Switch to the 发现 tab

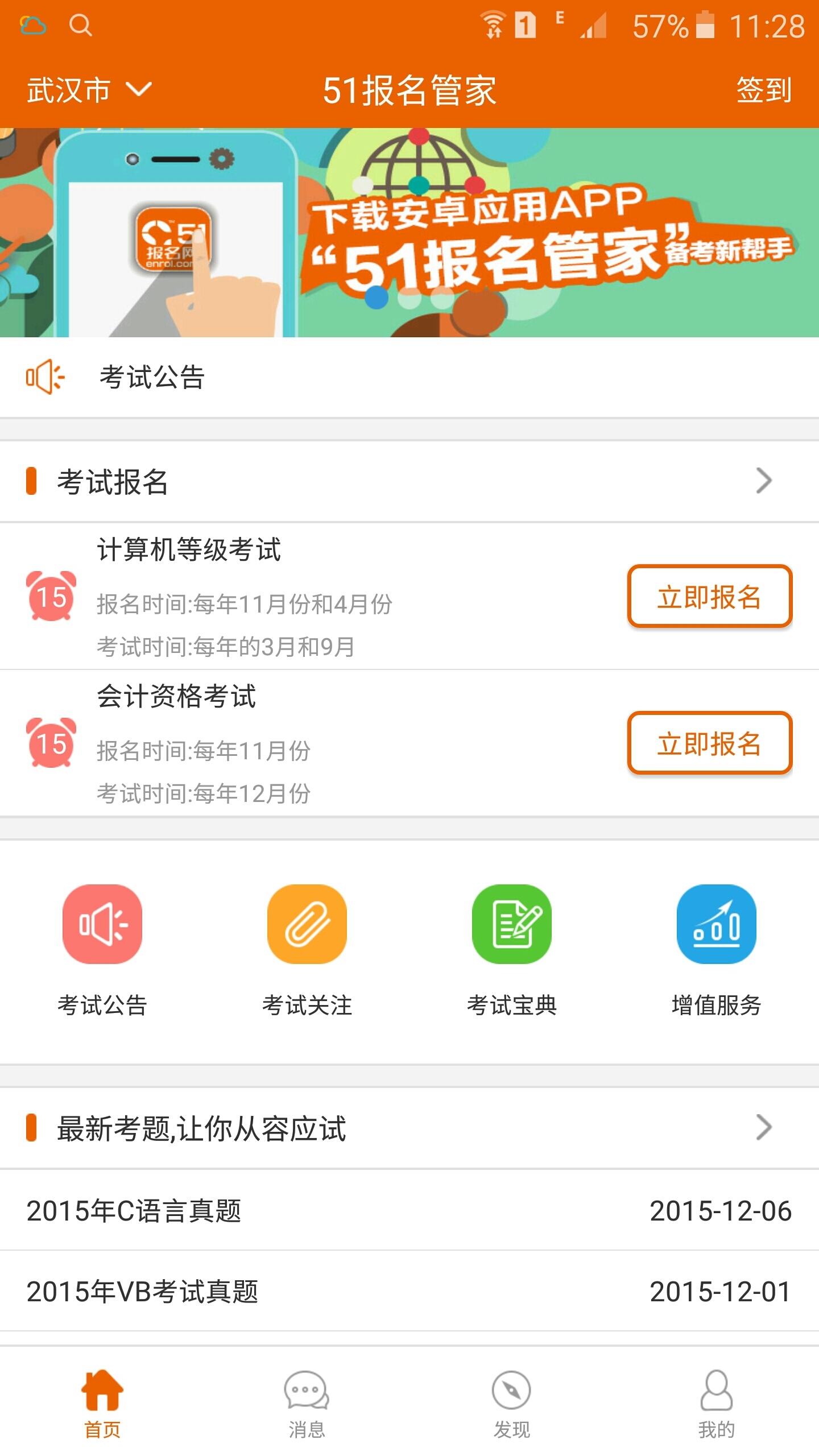pyautogui.click(x=511, y=1404)
